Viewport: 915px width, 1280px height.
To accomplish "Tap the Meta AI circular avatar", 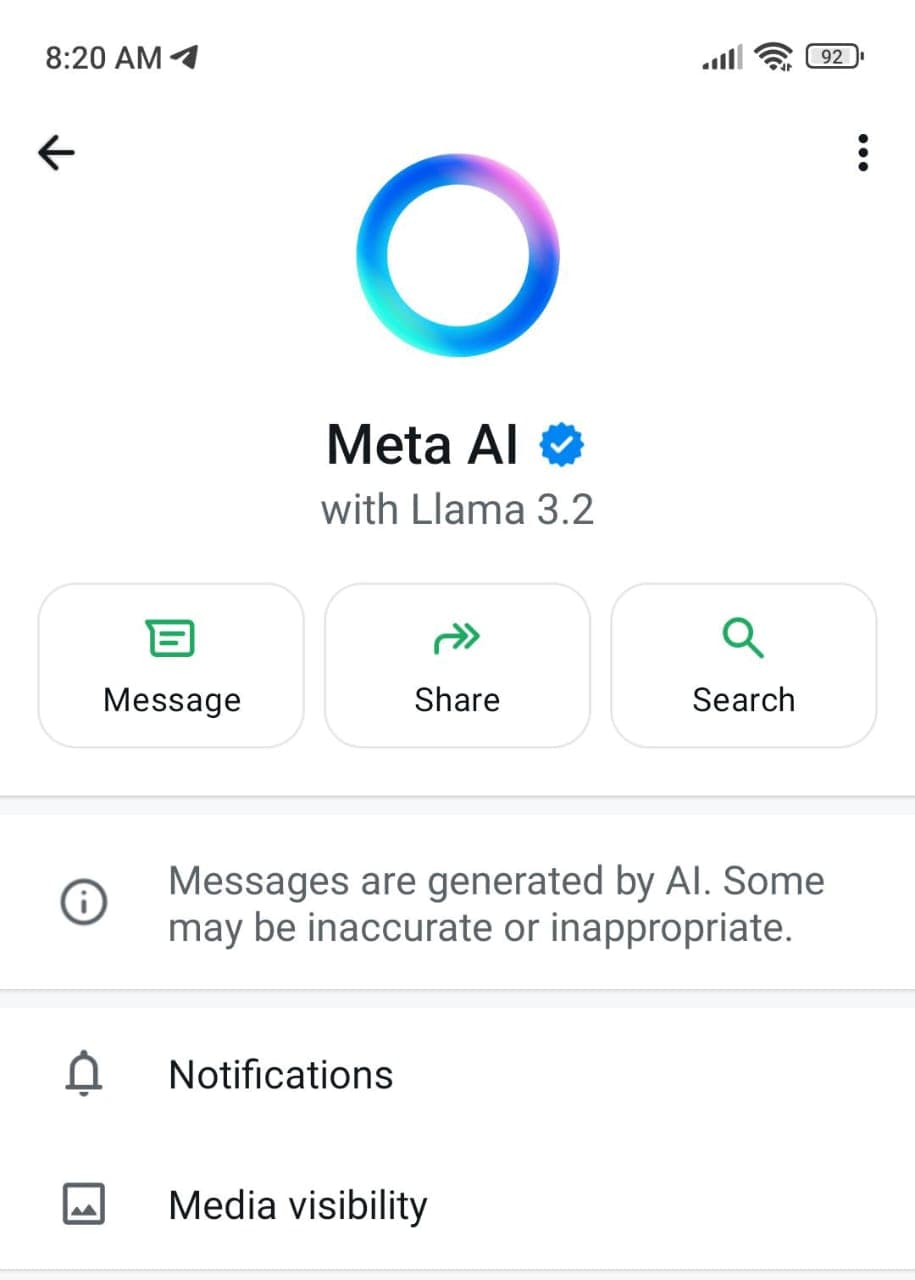I will [x=457, y=253].
